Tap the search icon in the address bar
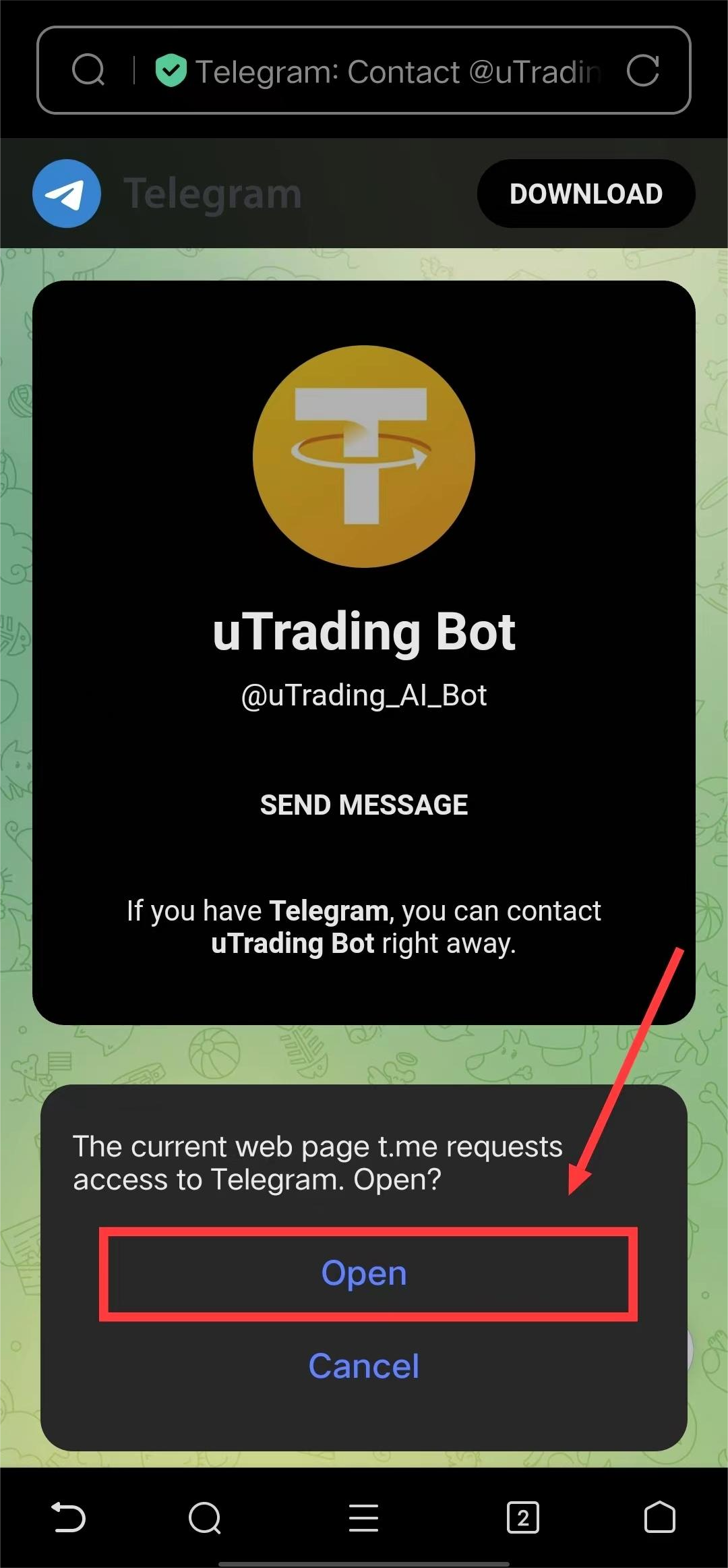 click(89, 70)
